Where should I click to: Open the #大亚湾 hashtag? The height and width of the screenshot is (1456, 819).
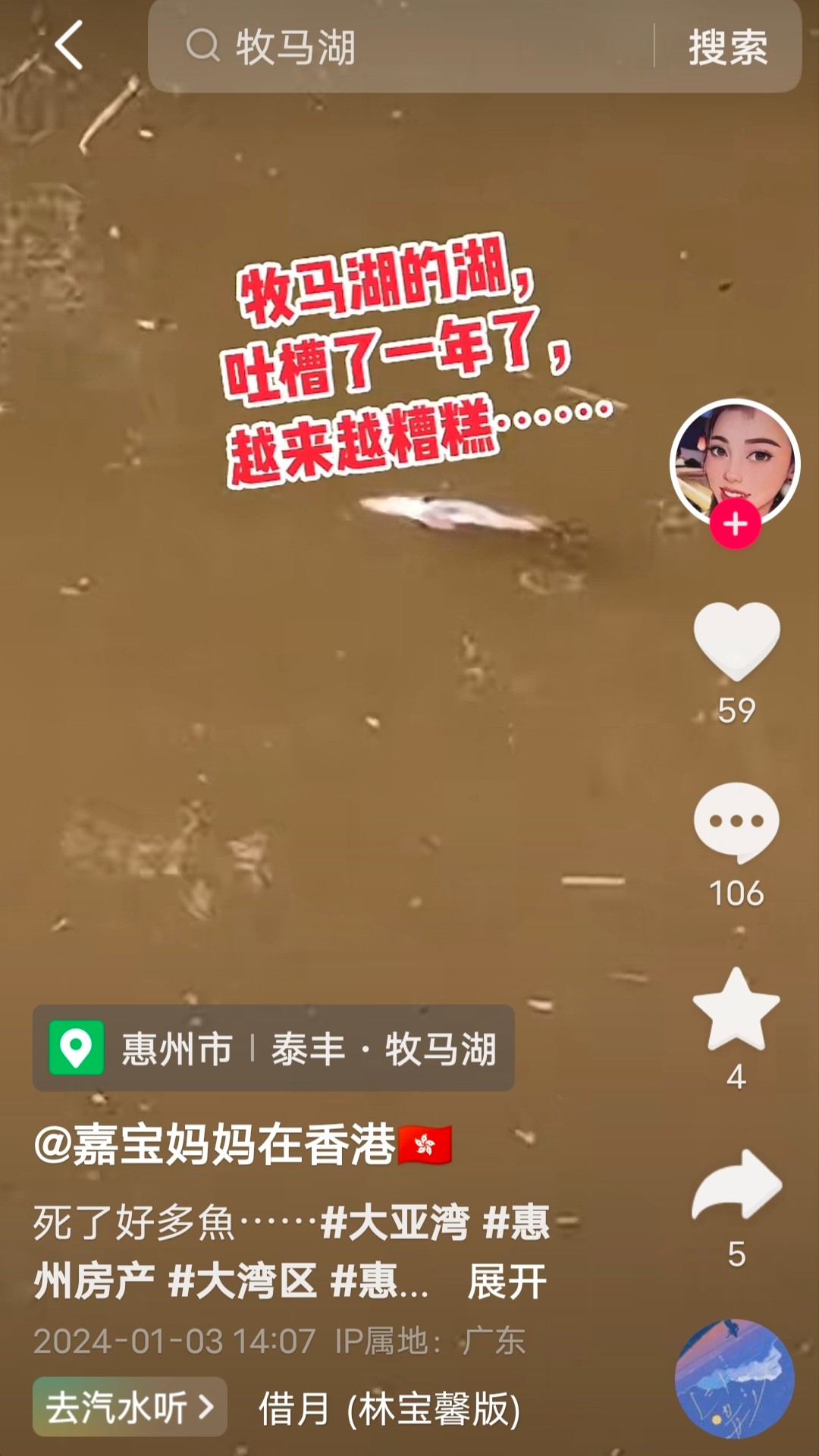395,1222
